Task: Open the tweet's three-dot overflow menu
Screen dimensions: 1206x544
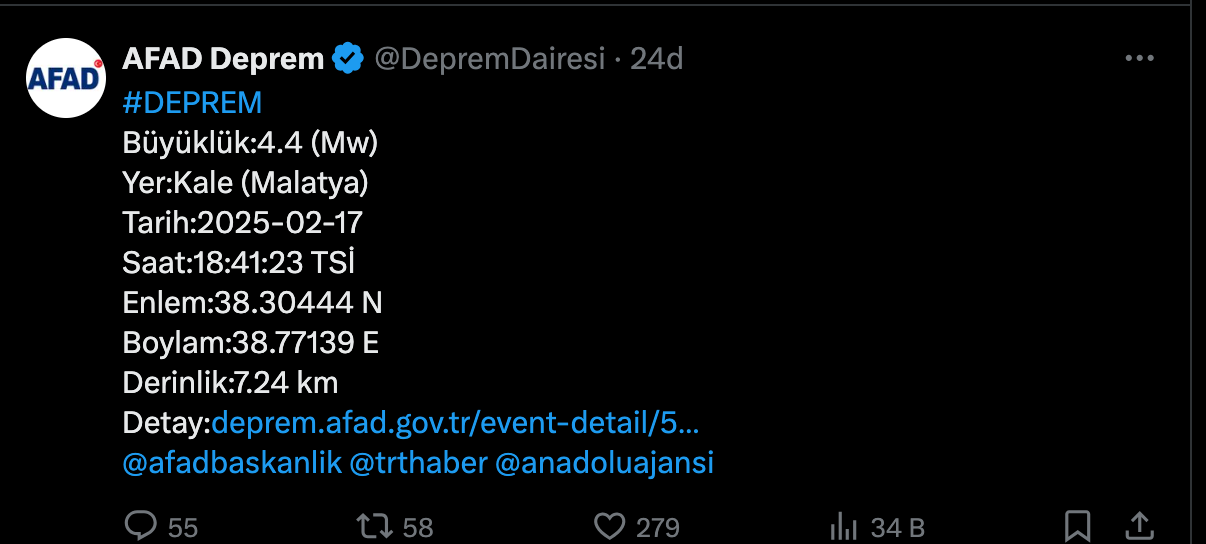Action: [x=1139, y=59]
